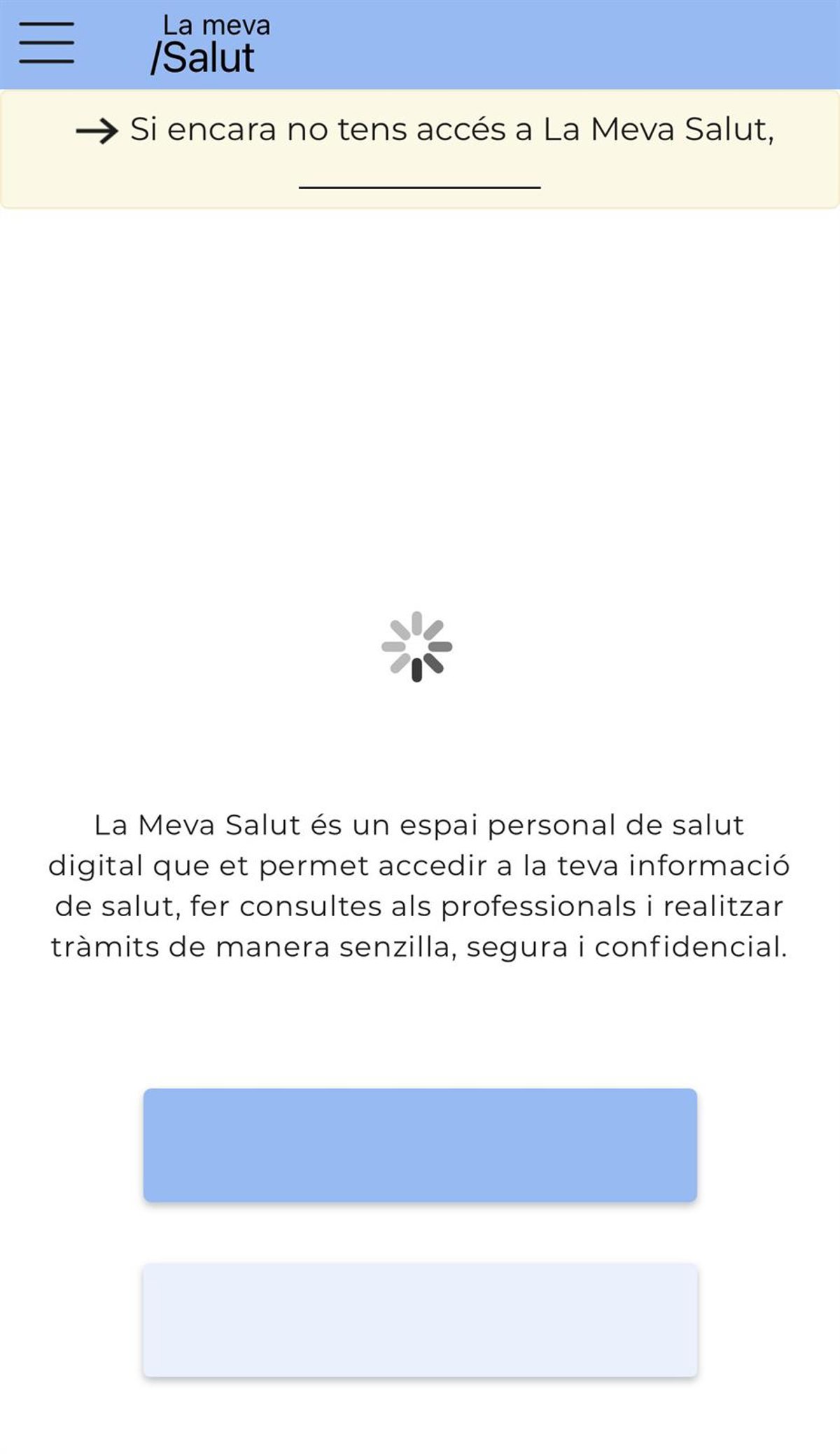Tap the dark blue button
The image size is (840, 1454).
tap(420, 1144)
